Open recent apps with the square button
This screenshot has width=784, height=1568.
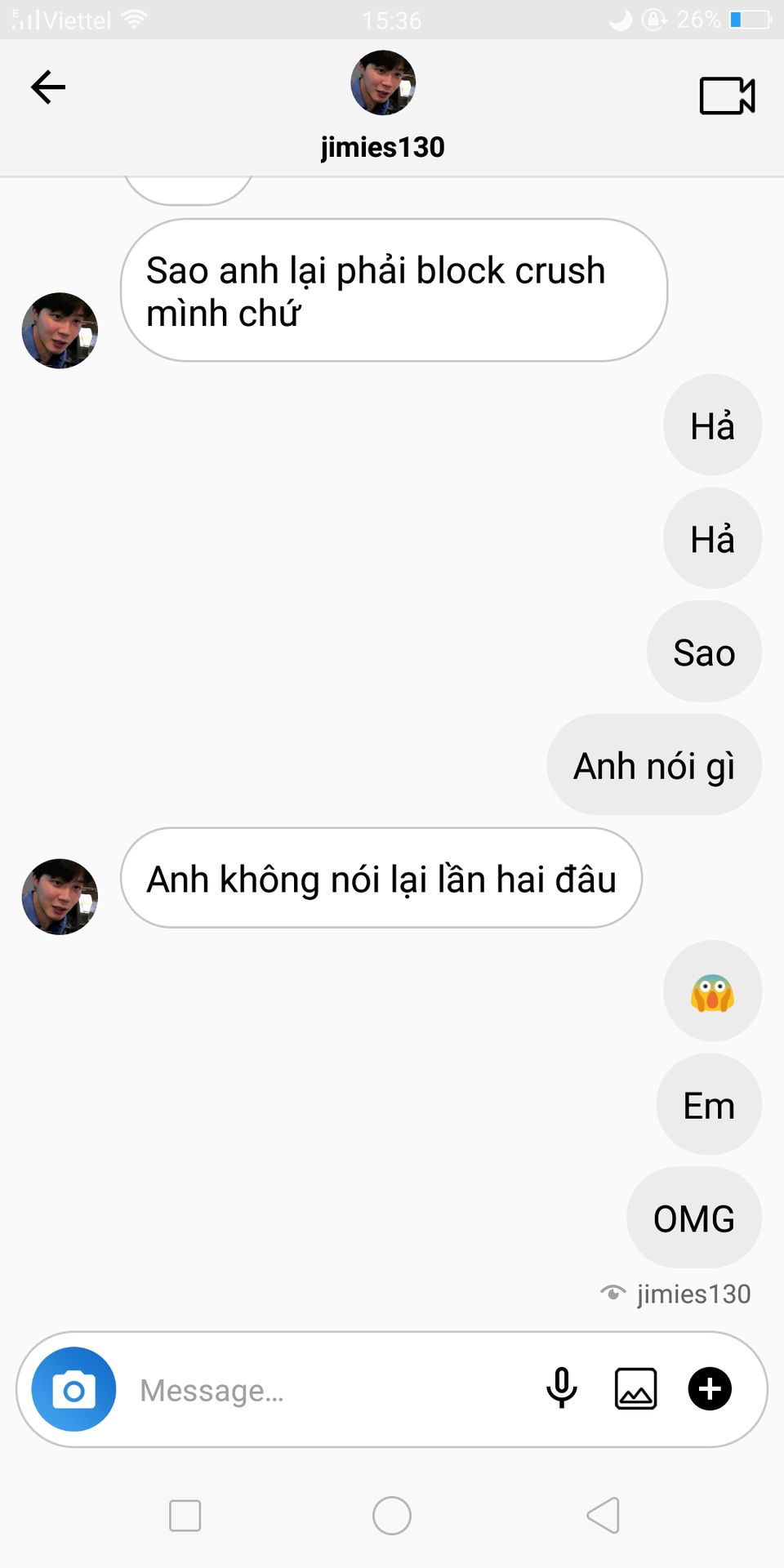point(185,1516)
